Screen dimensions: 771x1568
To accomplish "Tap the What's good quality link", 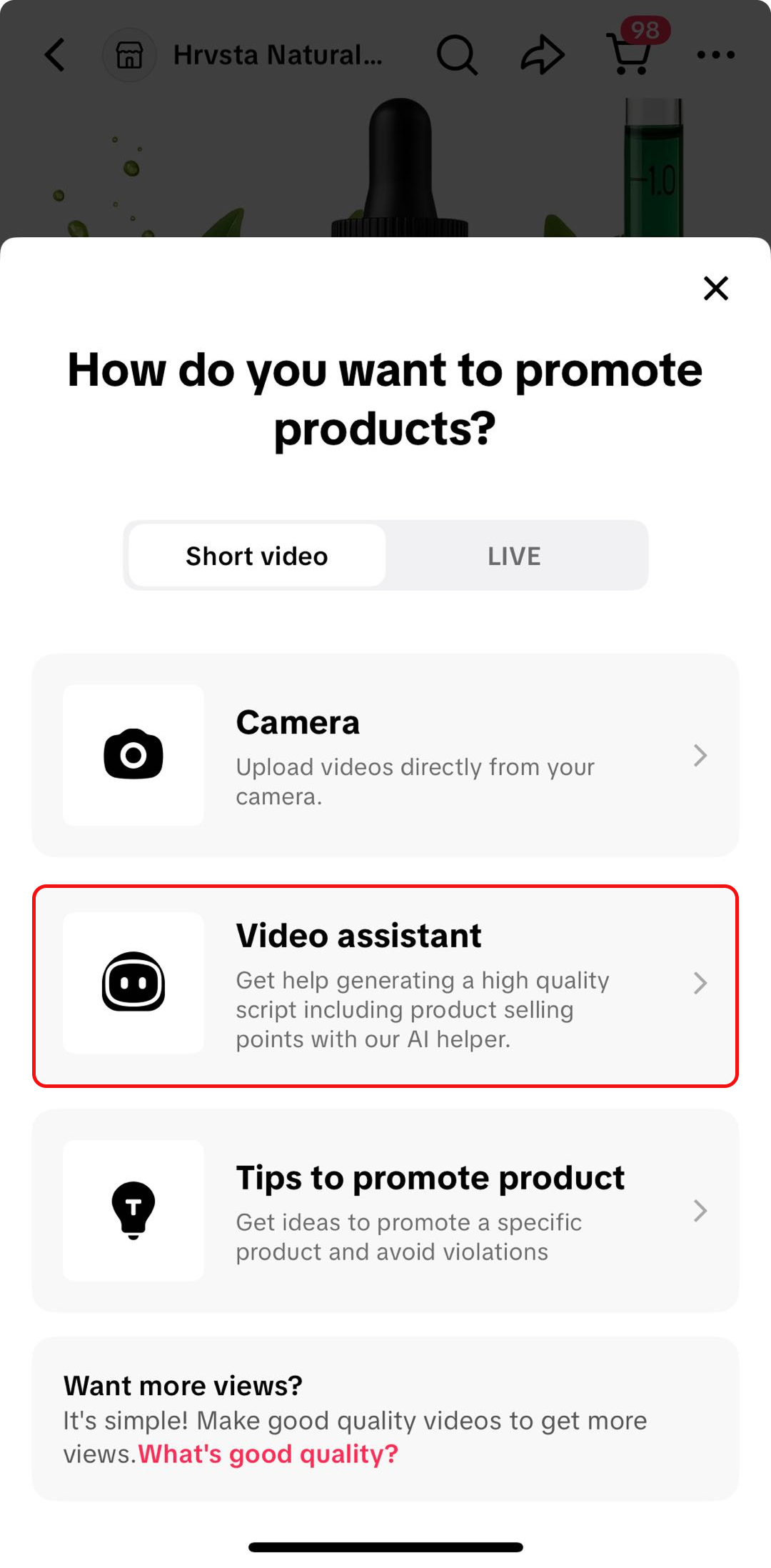I will click(x=268, y=1454).
